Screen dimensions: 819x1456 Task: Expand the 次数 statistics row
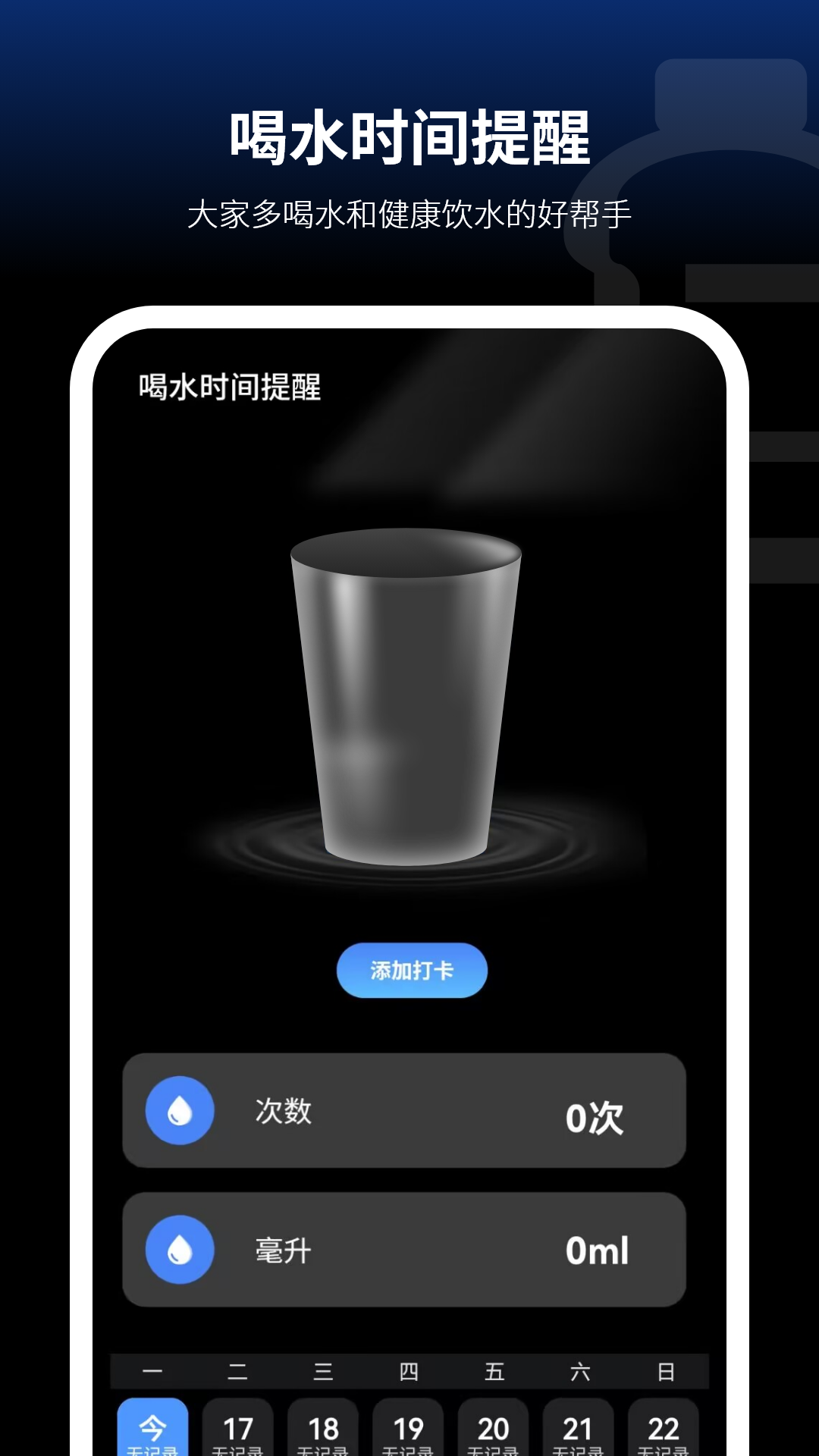click(x=407, y=1109)
